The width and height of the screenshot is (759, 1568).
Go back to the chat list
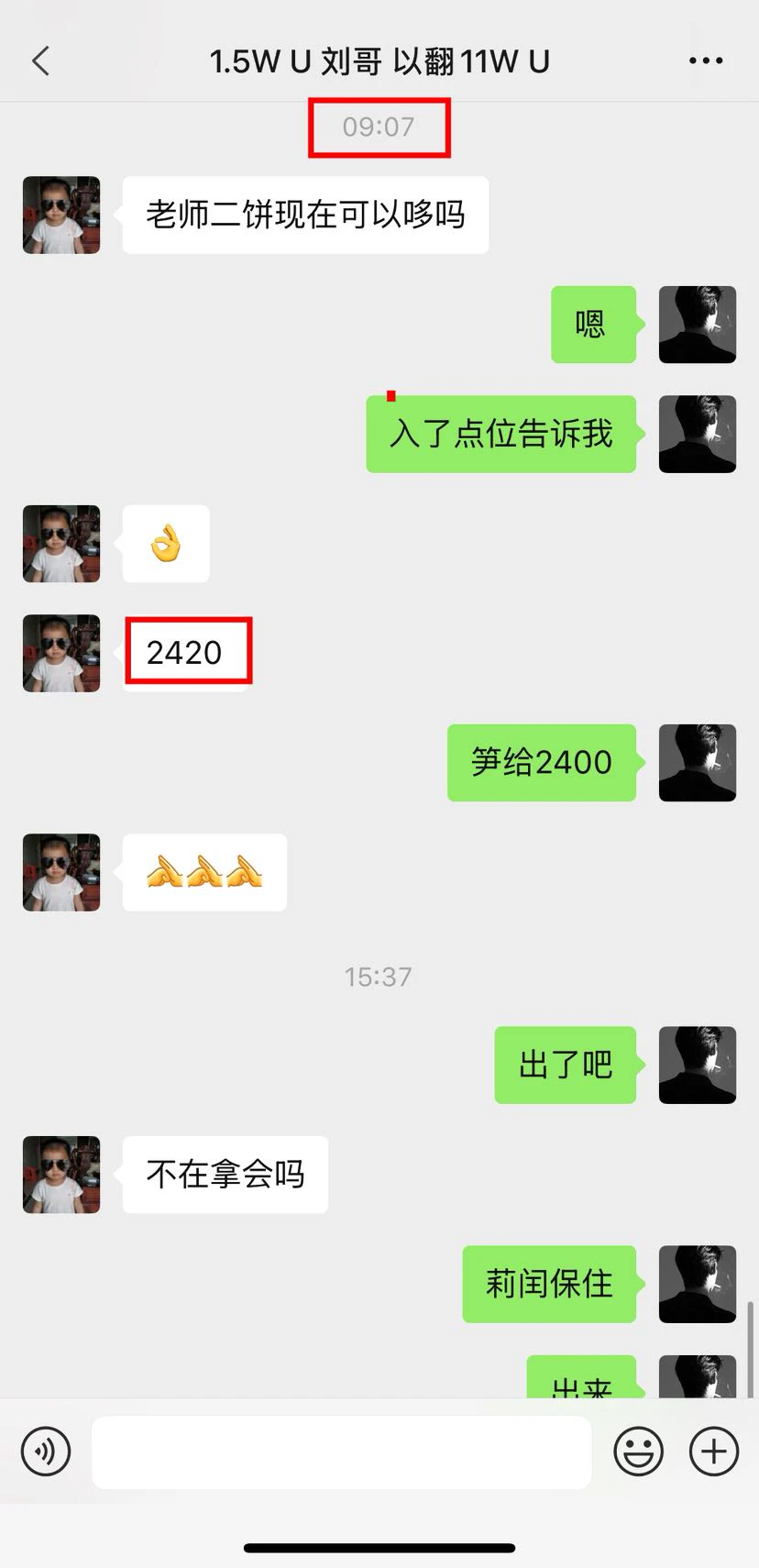[41, 61]
